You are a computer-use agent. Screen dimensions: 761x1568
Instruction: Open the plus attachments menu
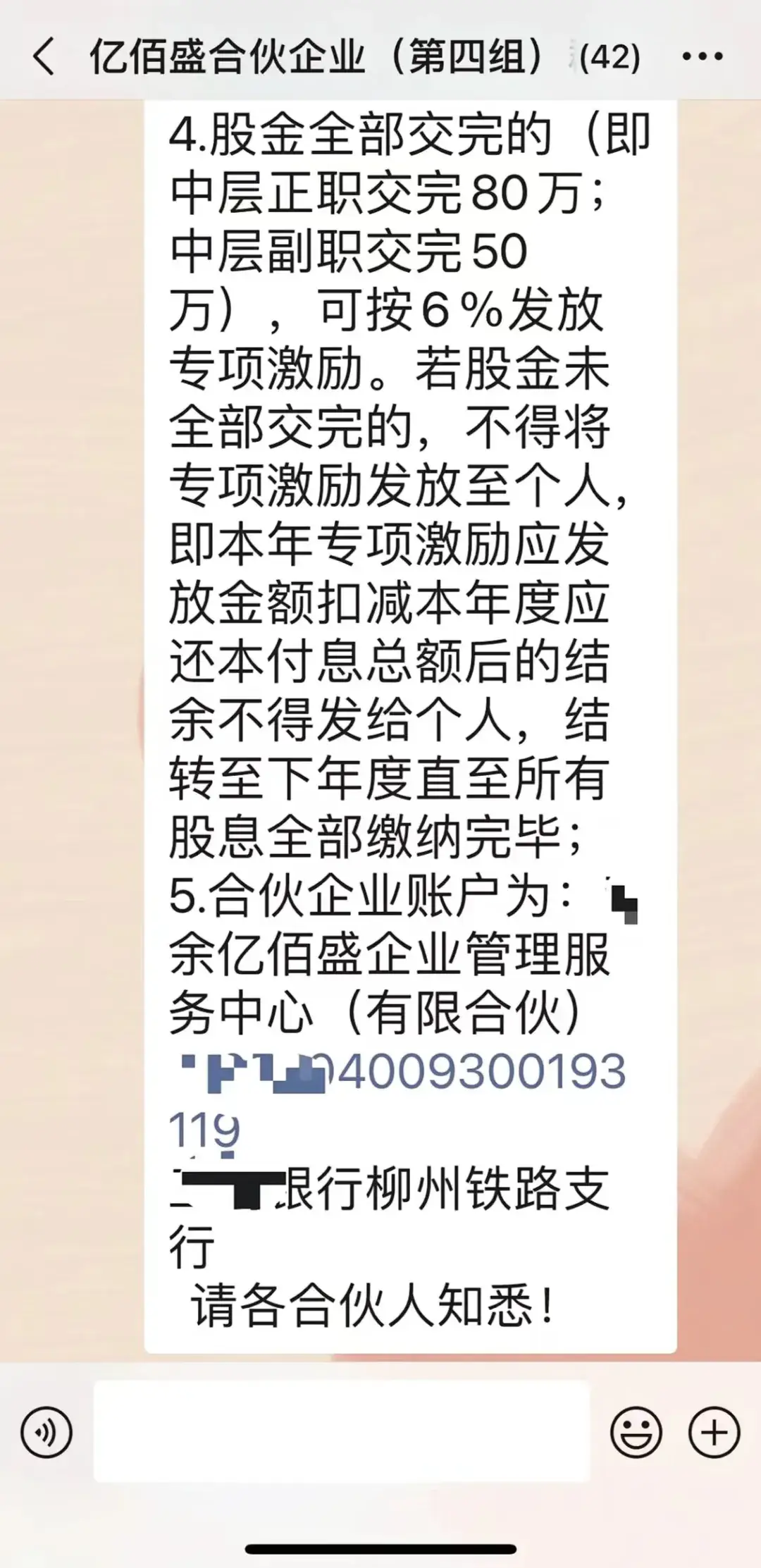click(x=714, y=1432)
